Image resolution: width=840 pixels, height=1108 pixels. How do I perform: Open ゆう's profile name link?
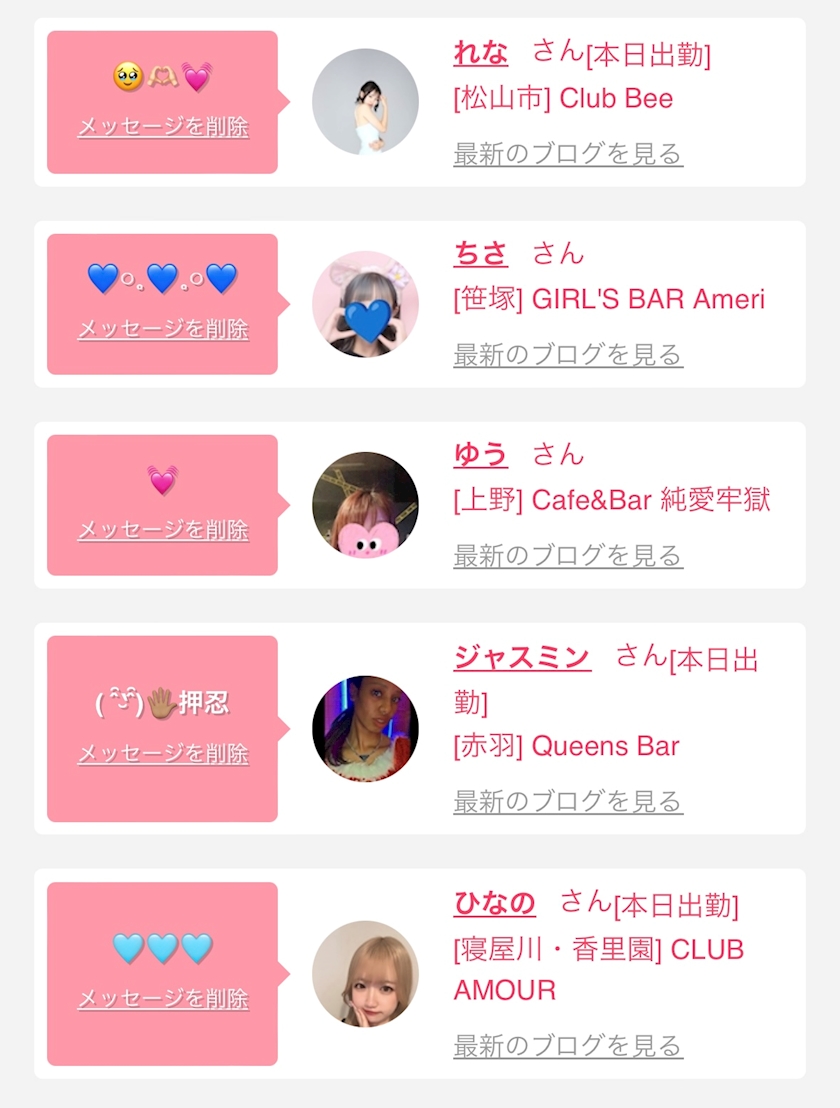(x=480, y=455)
